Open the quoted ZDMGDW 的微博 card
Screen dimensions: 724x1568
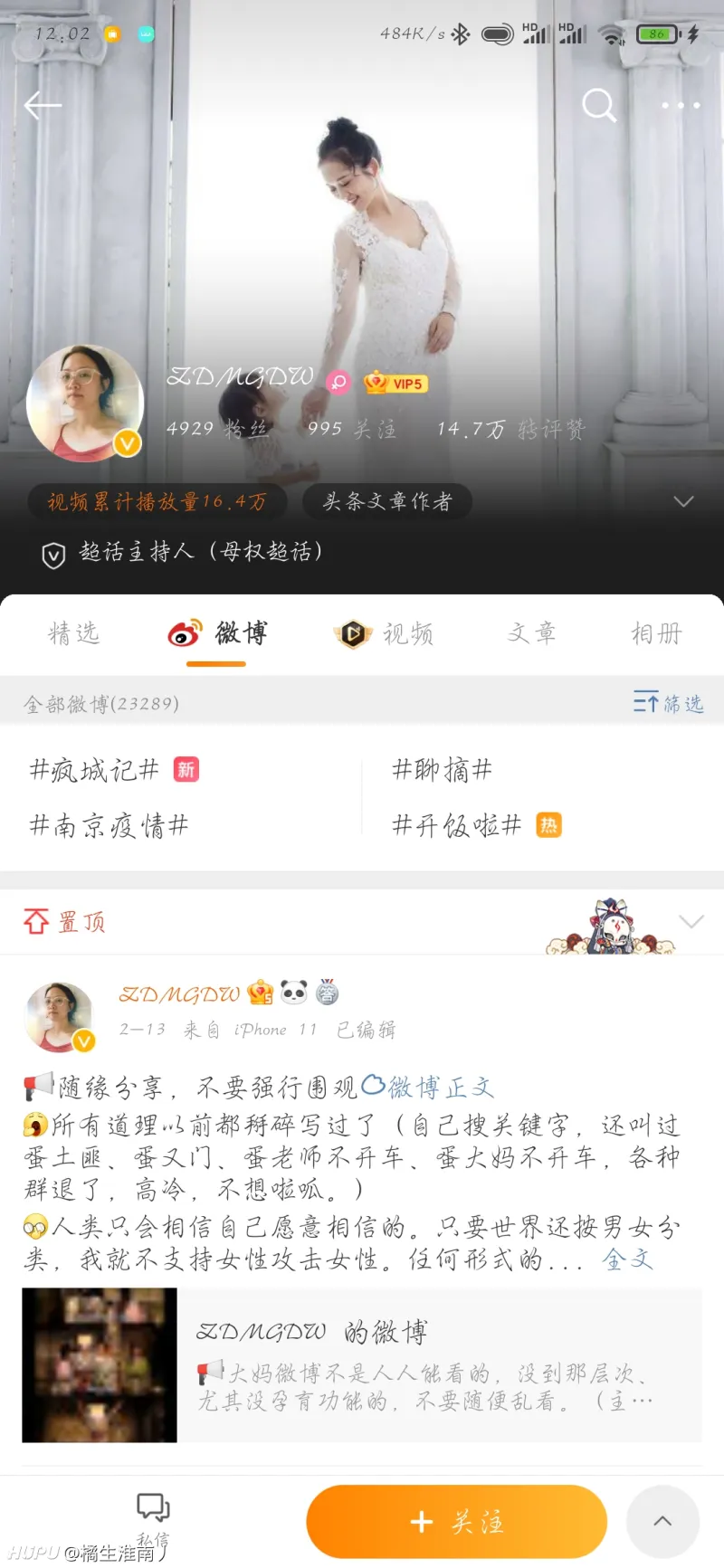[x=362, y=1365]
